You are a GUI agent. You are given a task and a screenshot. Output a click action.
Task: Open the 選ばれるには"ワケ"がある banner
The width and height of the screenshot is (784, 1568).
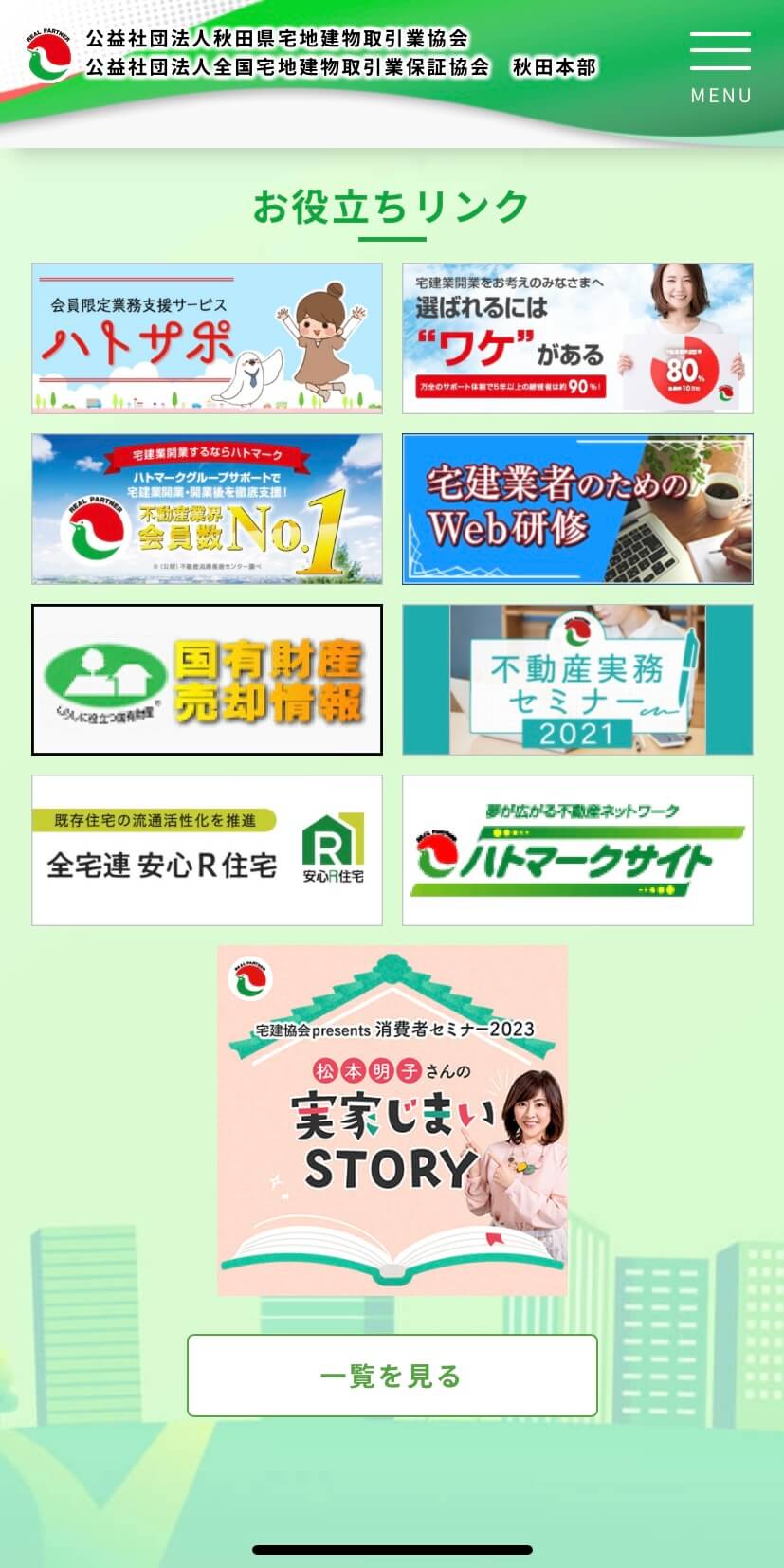click(x=577, y=338)
